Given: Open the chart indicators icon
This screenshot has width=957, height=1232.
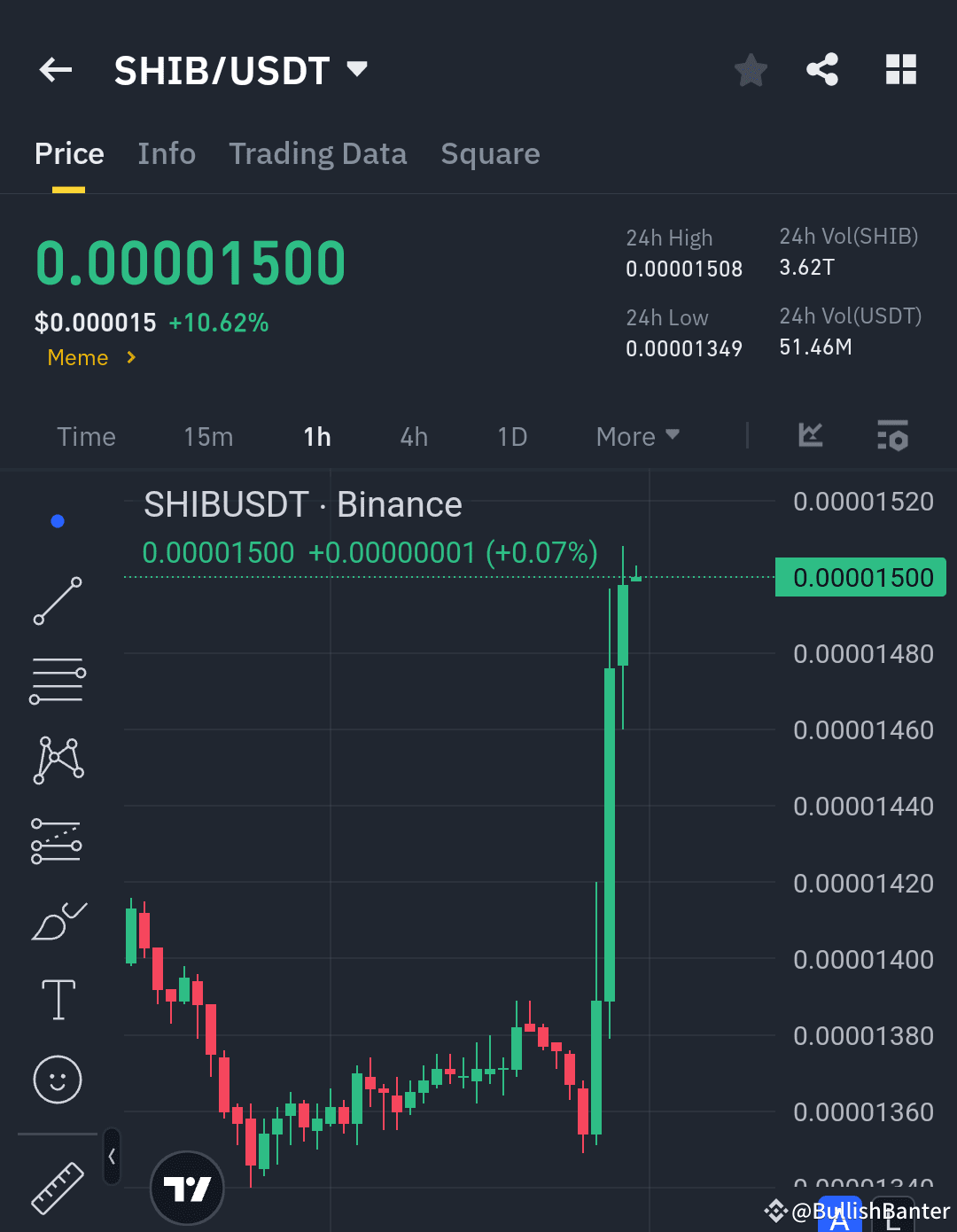Looking at the screenshot, I should coord(809,436).
